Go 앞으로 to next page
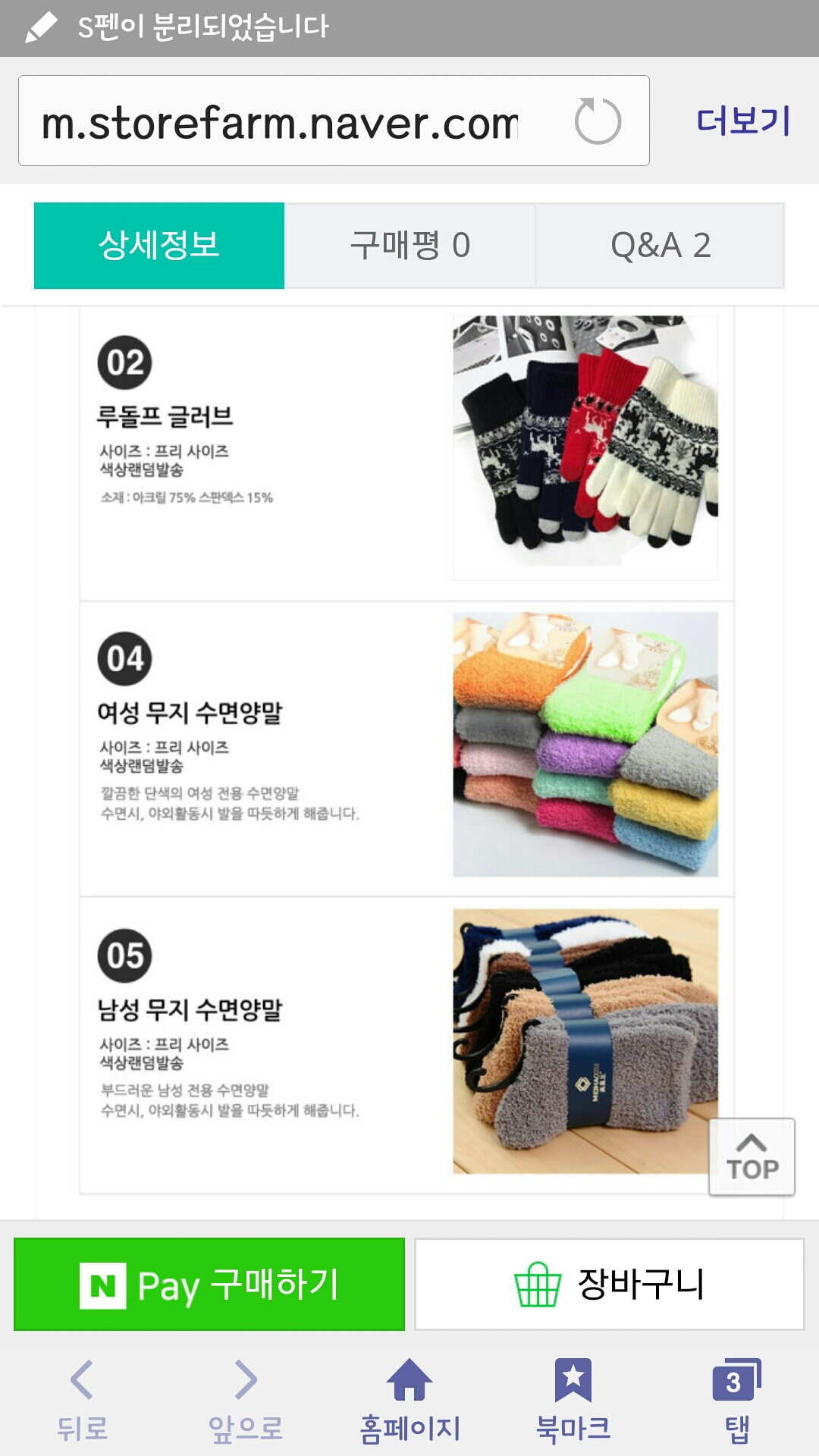Image resolution: width=819 pixels, height=1456 pixels. (246, 1400)
